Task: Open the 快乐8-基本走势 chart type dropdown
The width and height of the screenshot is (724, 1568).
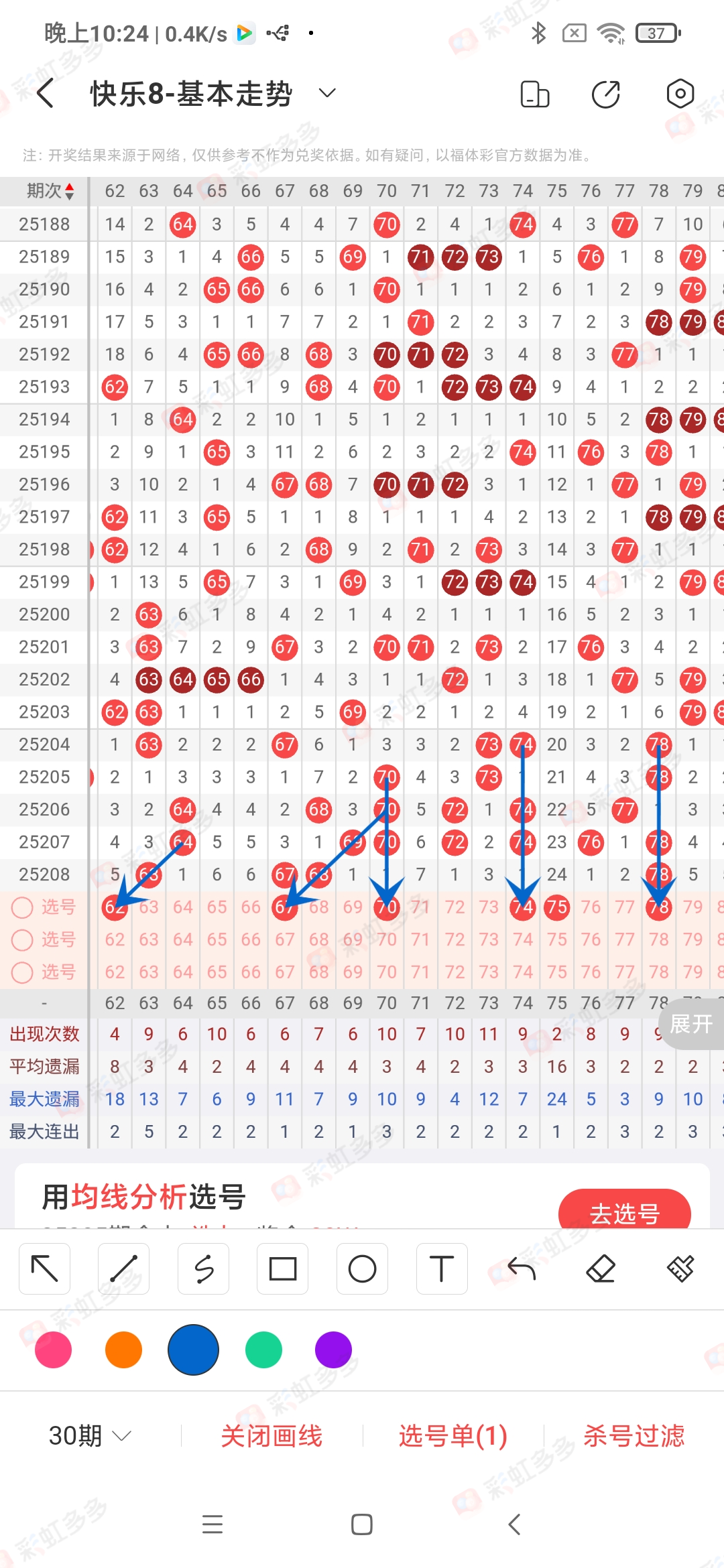Action: point(327,93)
